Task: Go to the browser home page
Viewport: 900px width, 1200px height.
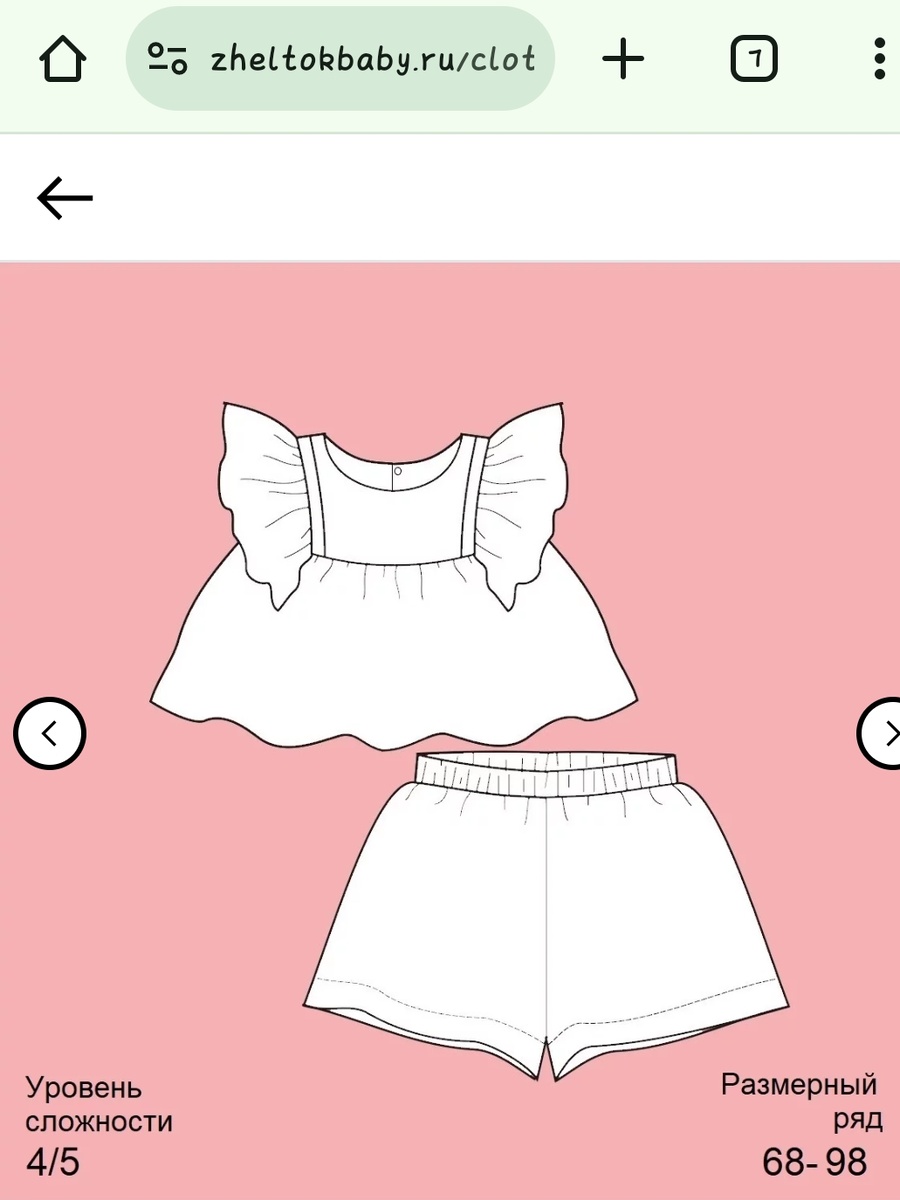Action: pyautogui.click(x=63, y=60)
